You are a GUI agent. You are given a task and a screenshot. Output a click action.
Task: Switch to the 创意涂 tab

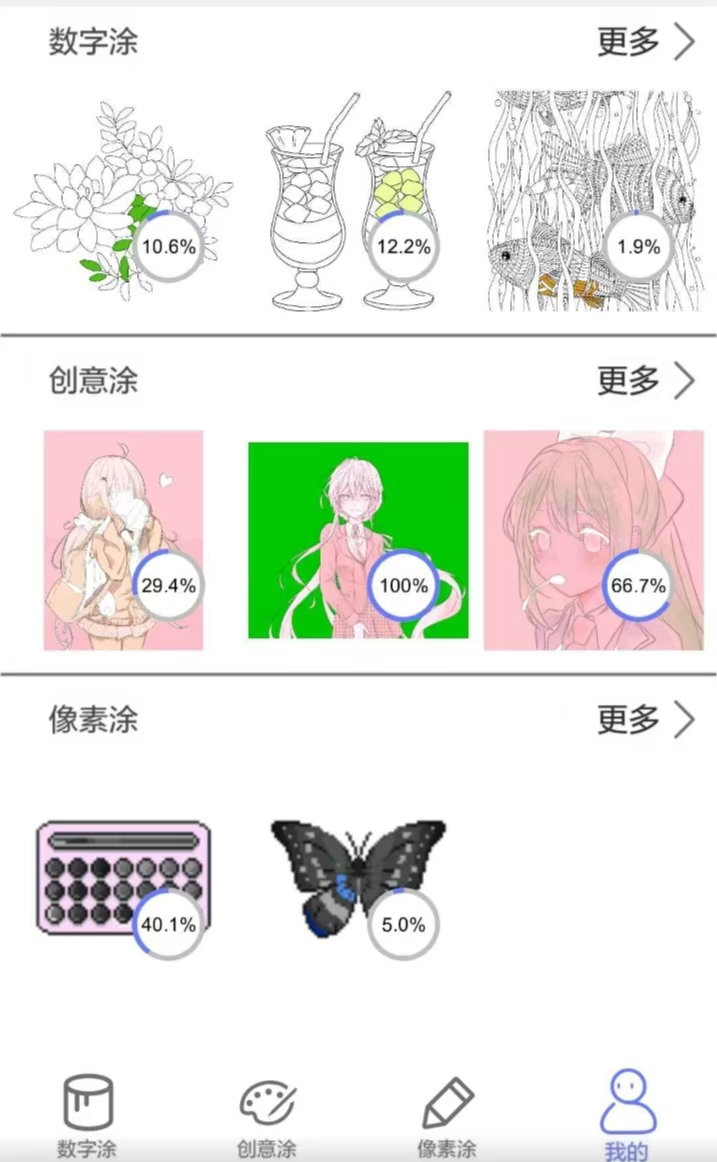coord(267,1115)
